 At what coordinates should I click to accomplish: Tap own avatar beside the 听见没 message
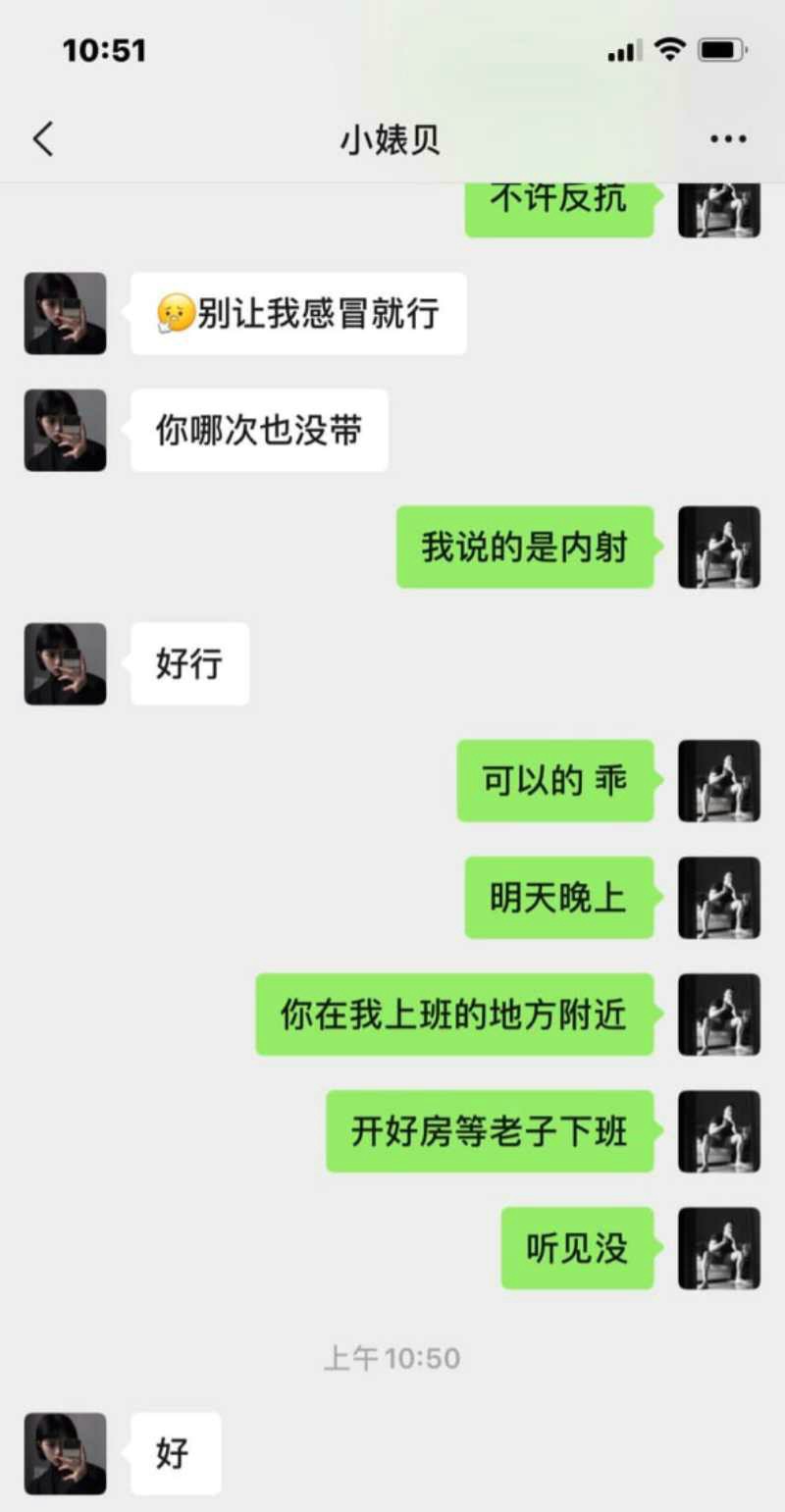[719, 1247]
